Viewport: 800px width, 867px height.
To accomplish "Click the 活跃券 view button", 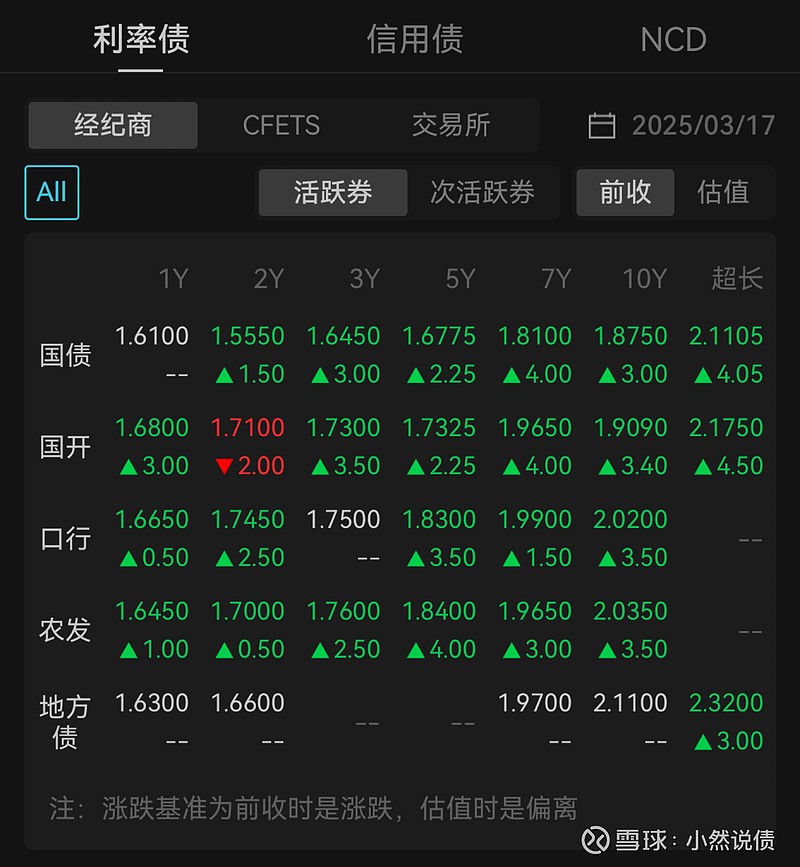I will pyautogui.click(x=332, y=192).
